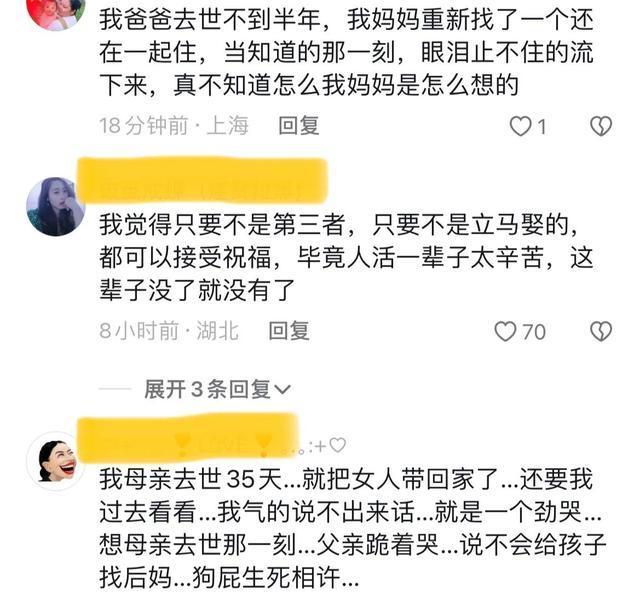Expand 展开3条回复
The image size is (640, 602).
pyautogui.click(x=217, y=389)
